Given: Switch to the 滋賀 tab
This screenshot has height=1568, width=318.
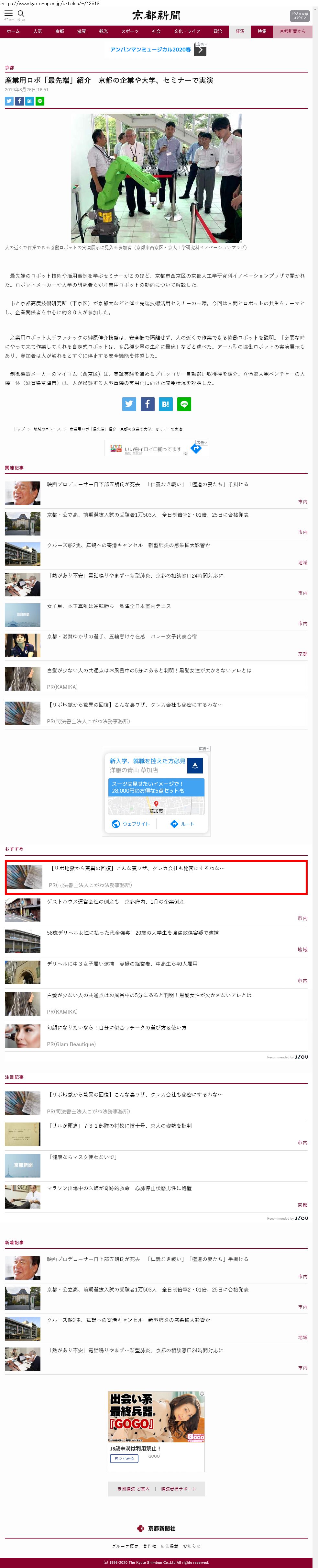Looking at the screenshot, I should tap(82, 31).
